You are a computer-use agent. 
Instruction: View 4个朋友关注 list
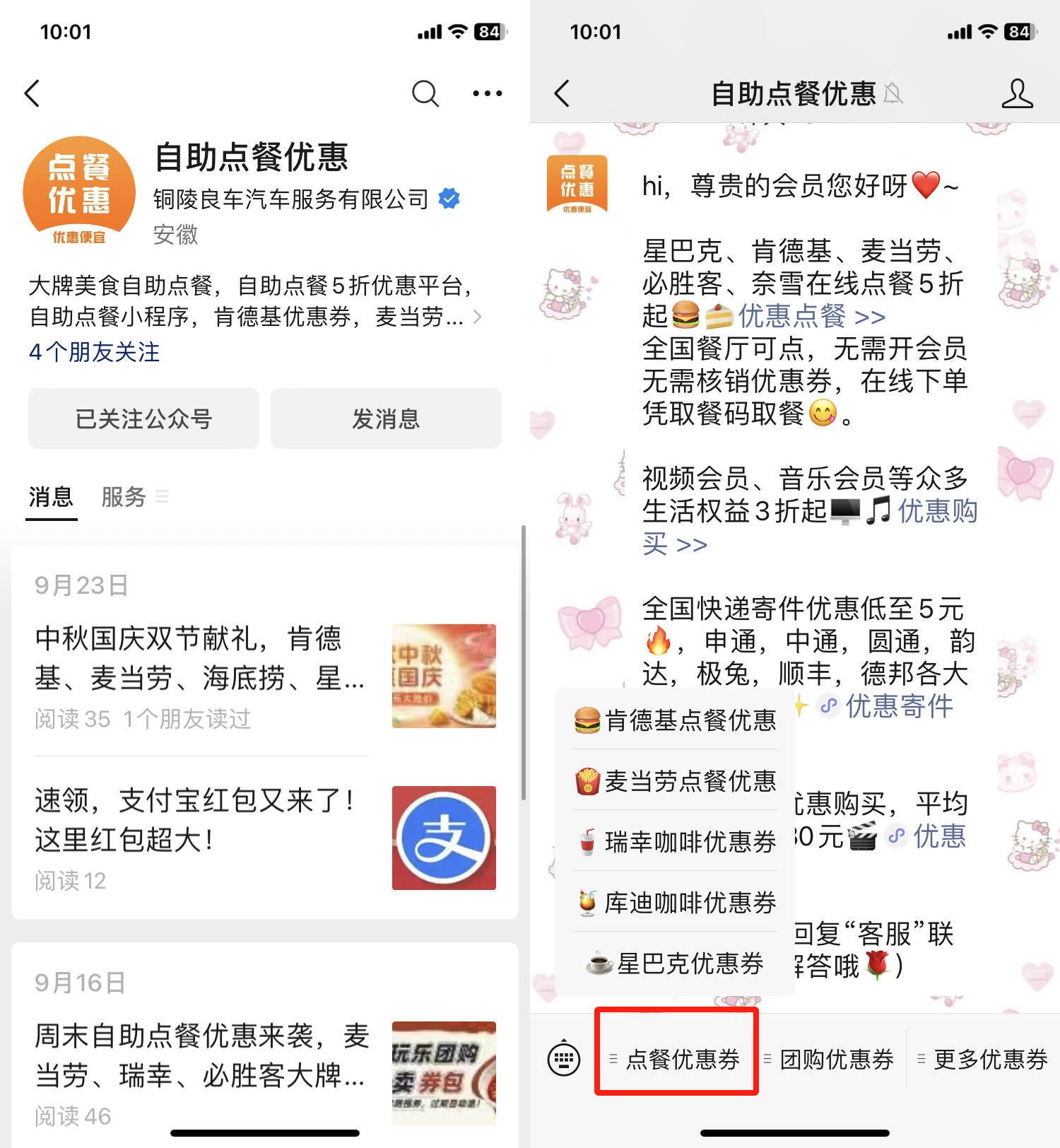click(x=95, y=352)
